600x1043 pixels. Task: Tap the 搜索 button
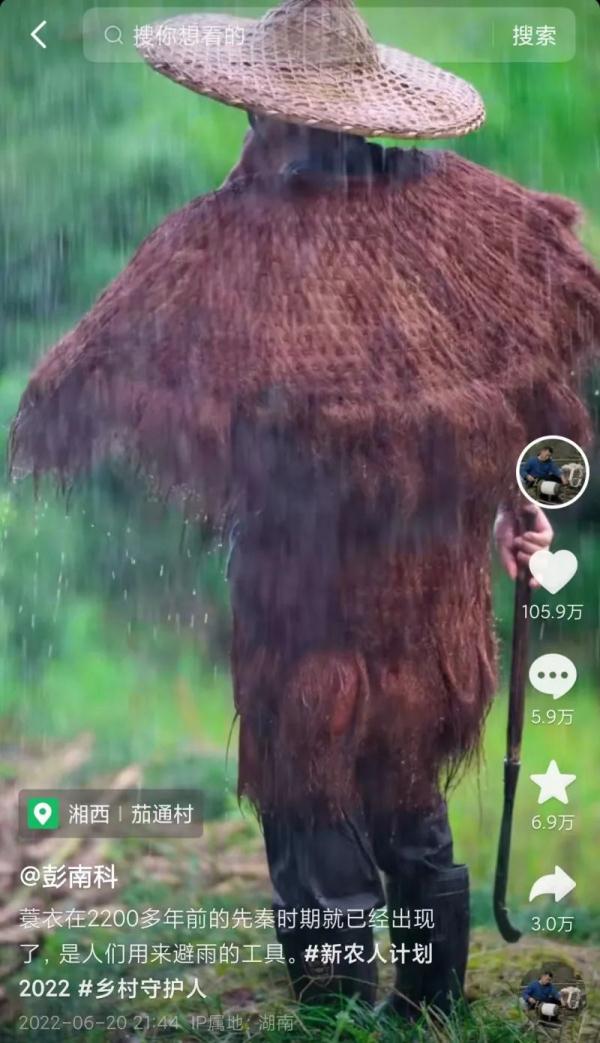(534, 35)
